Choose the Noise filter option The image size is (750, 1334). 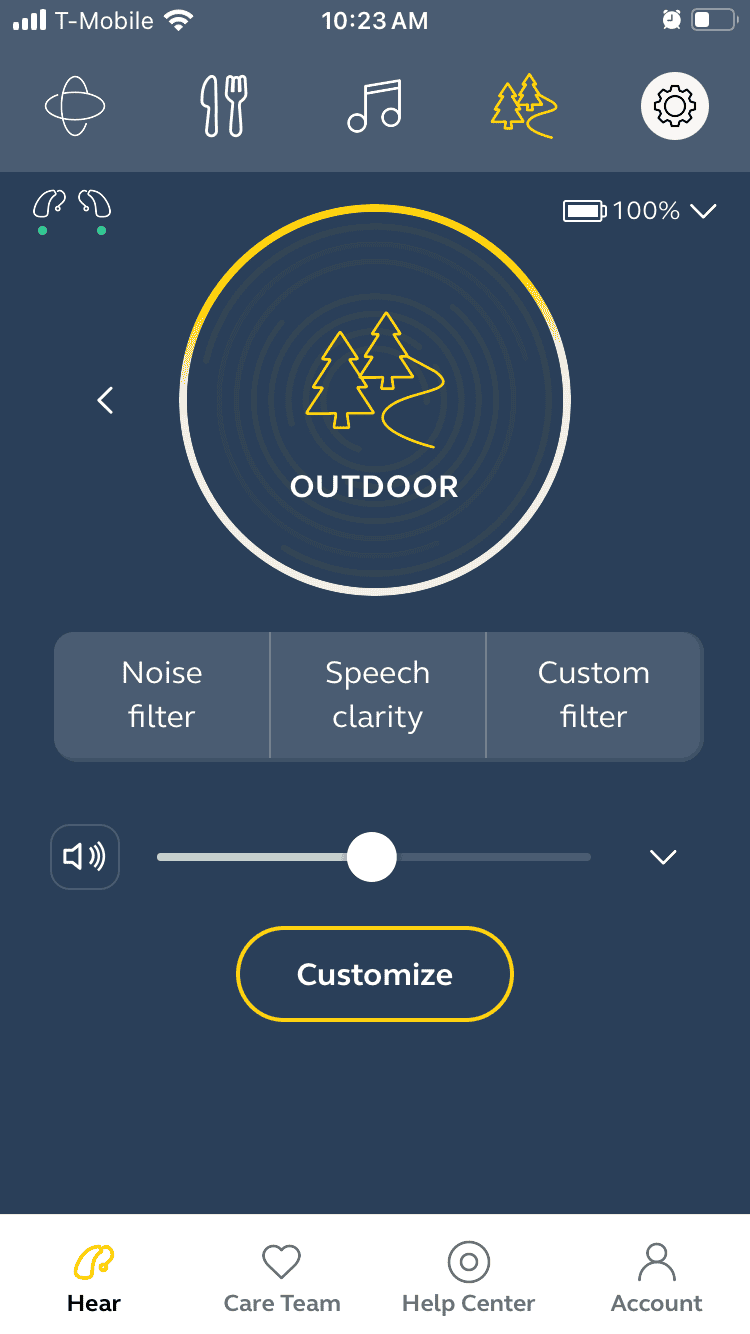162,695
